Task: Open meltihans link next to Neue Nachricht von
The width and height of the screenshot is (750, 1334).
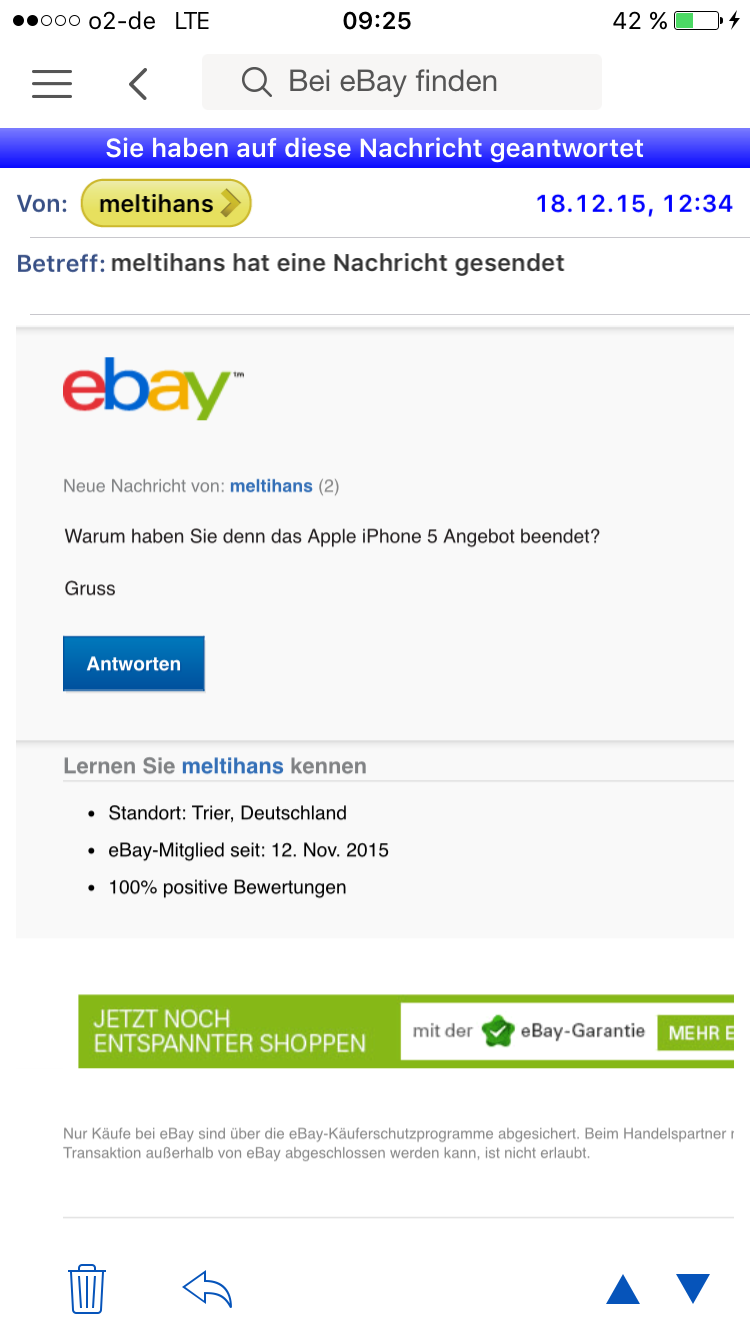Action: click(271, 486)
